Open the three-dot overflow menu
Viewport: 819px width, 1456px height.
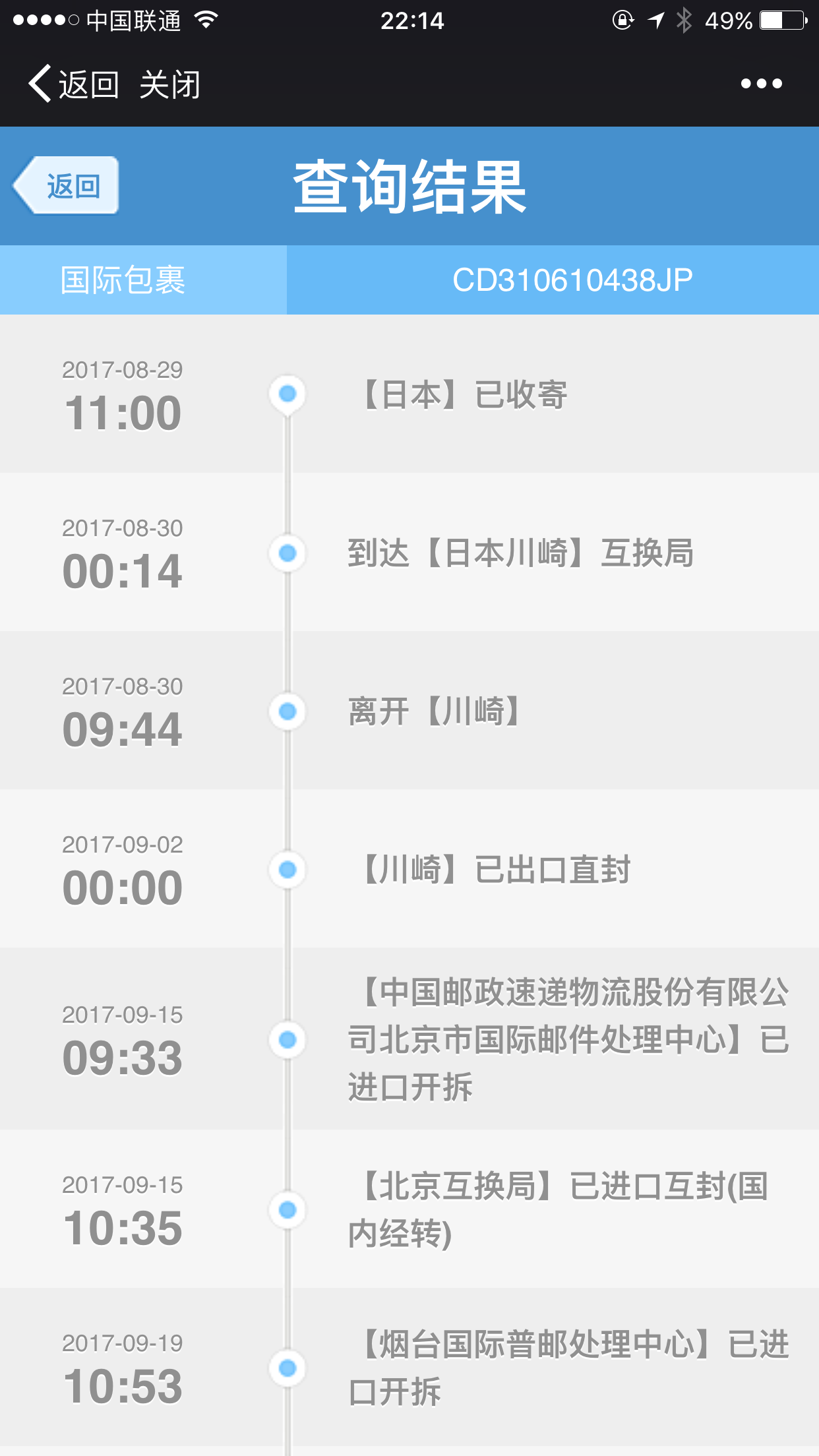761,84
